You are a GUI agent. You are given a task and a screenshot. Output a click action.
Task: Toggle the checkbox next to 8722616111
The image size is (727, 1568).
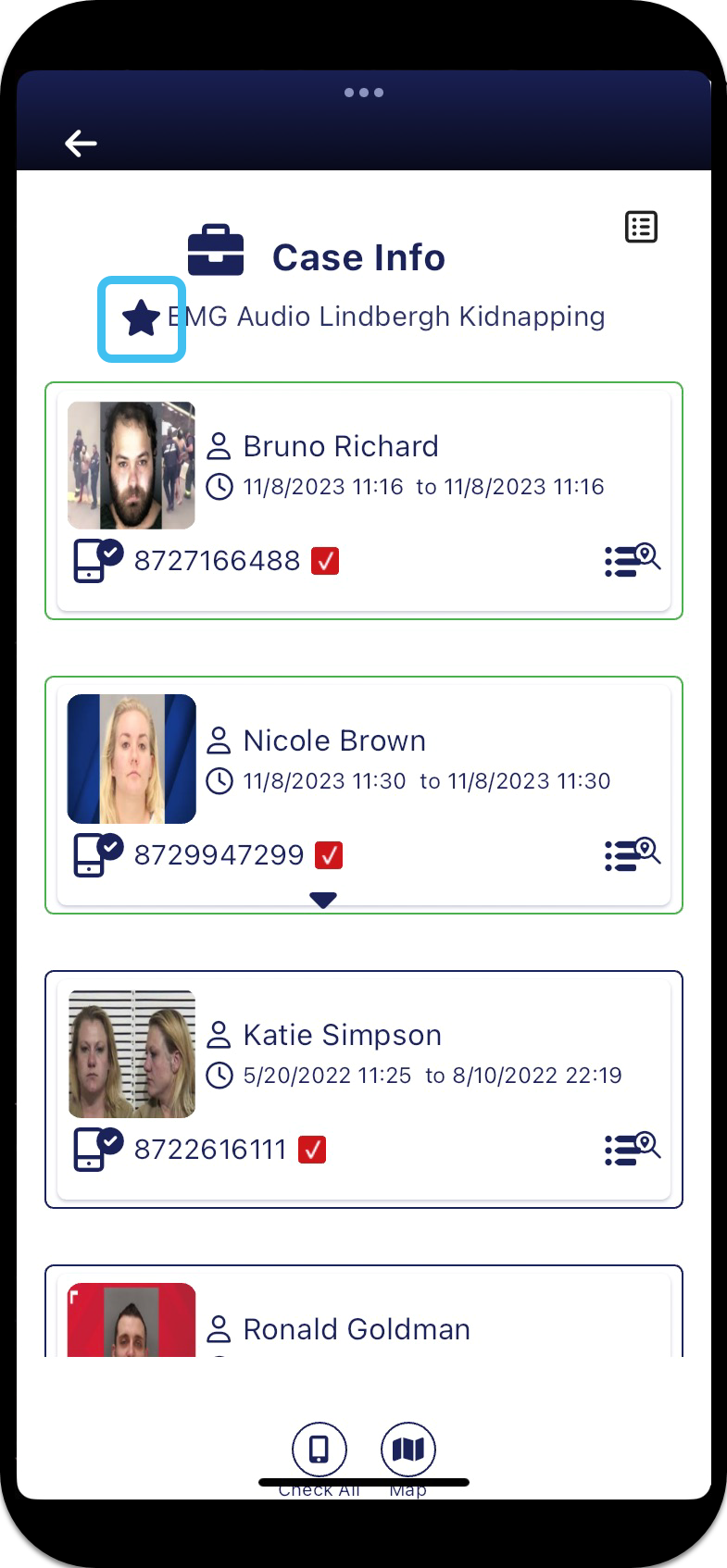point(312,1150)
